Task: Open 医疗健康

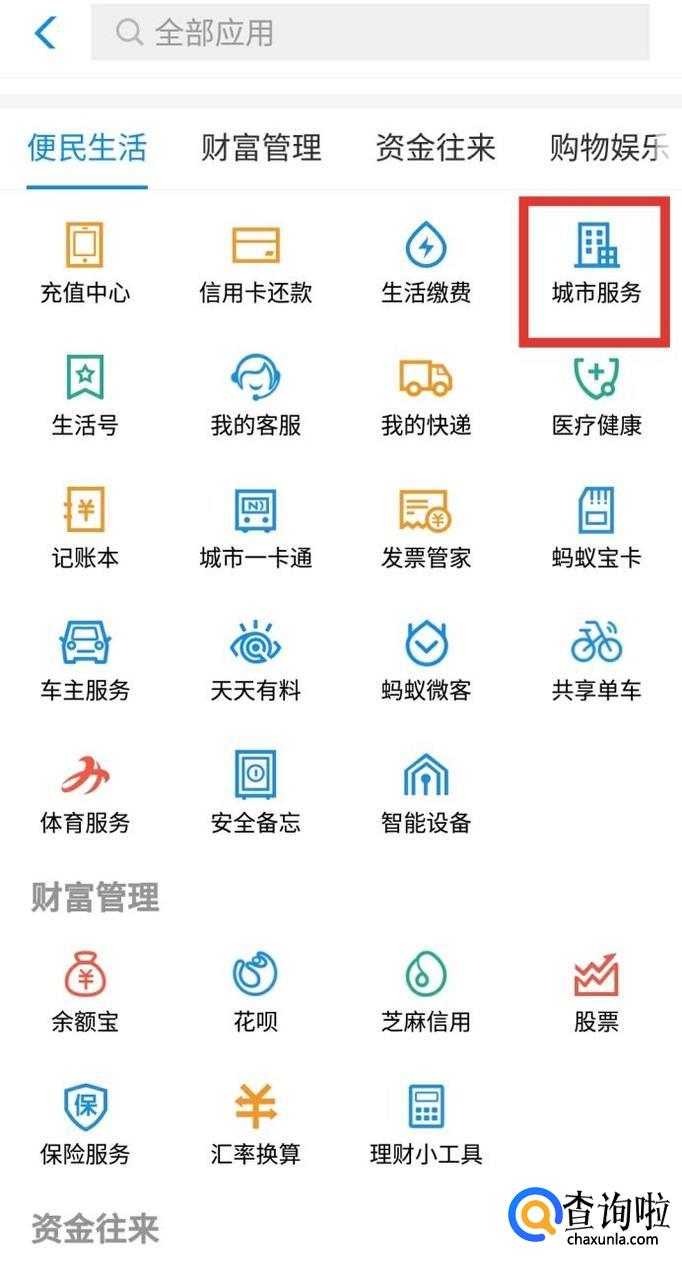Action: (596, 397)
